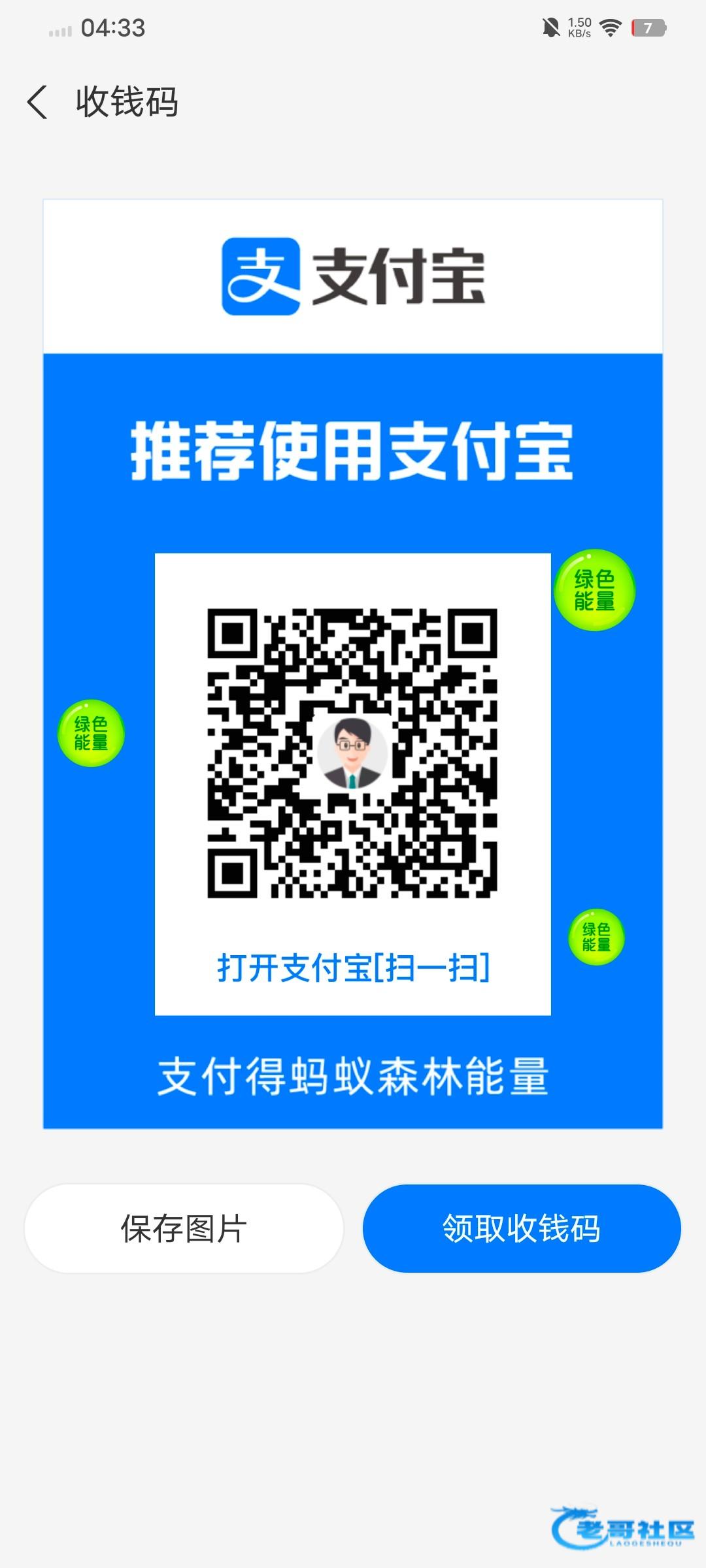The height and width of the screenshot is (1568, 706).
Task: Go back from the 收钱码 page
Action: pos(38,103)
